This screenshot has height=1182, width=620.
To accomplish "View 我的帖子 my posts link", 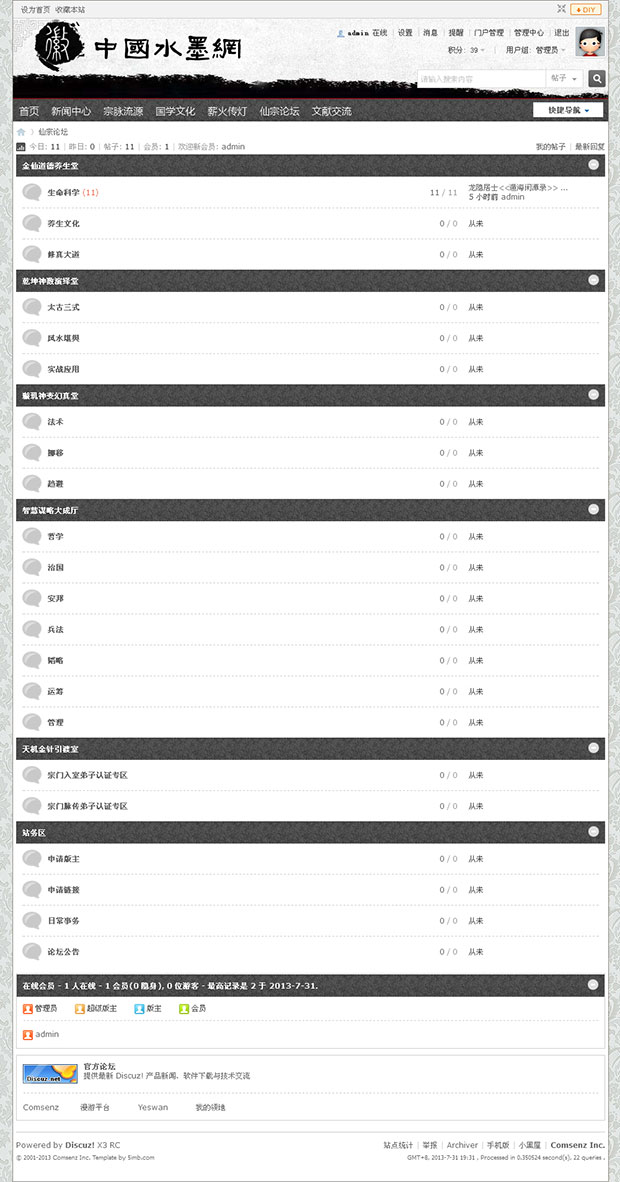I will [x=550, y=146].
